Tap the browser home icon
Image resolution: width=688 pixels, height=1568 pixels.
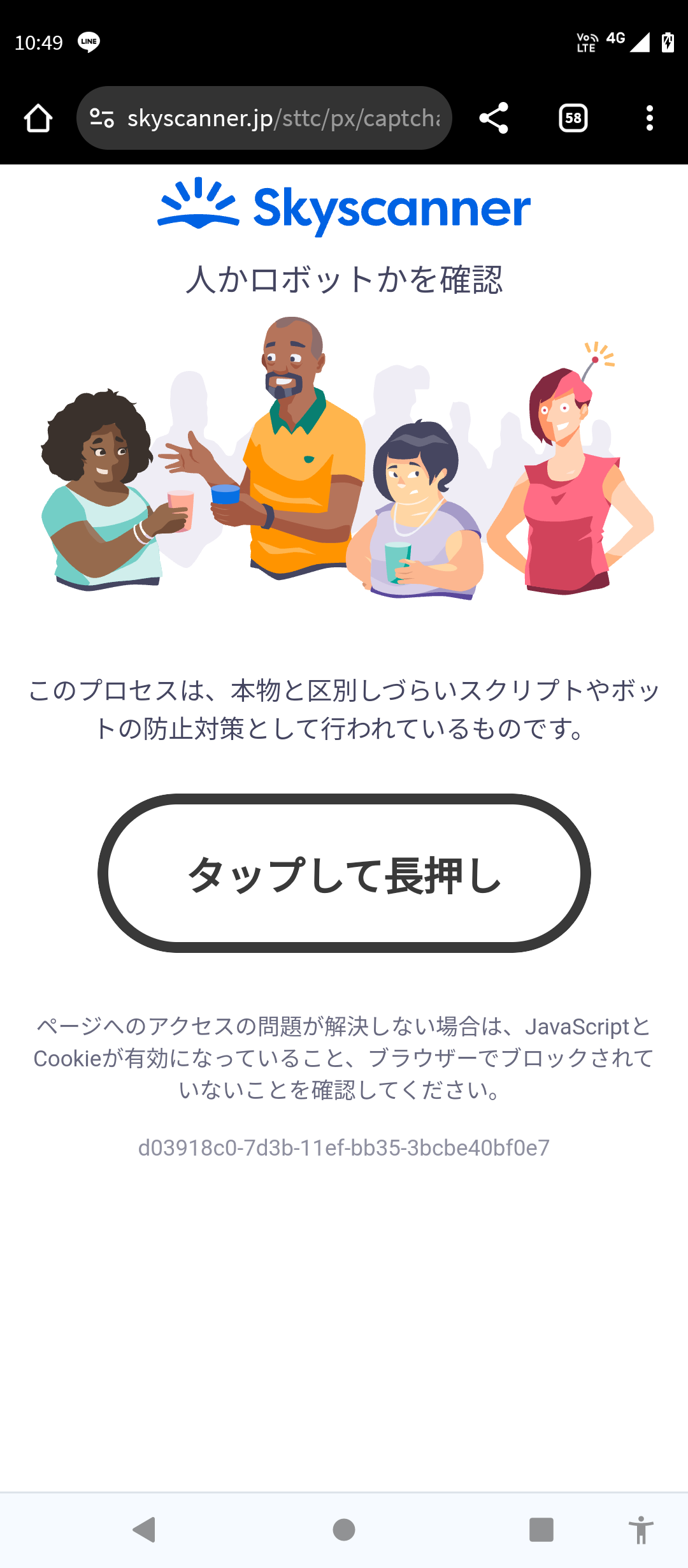[38, 119]
